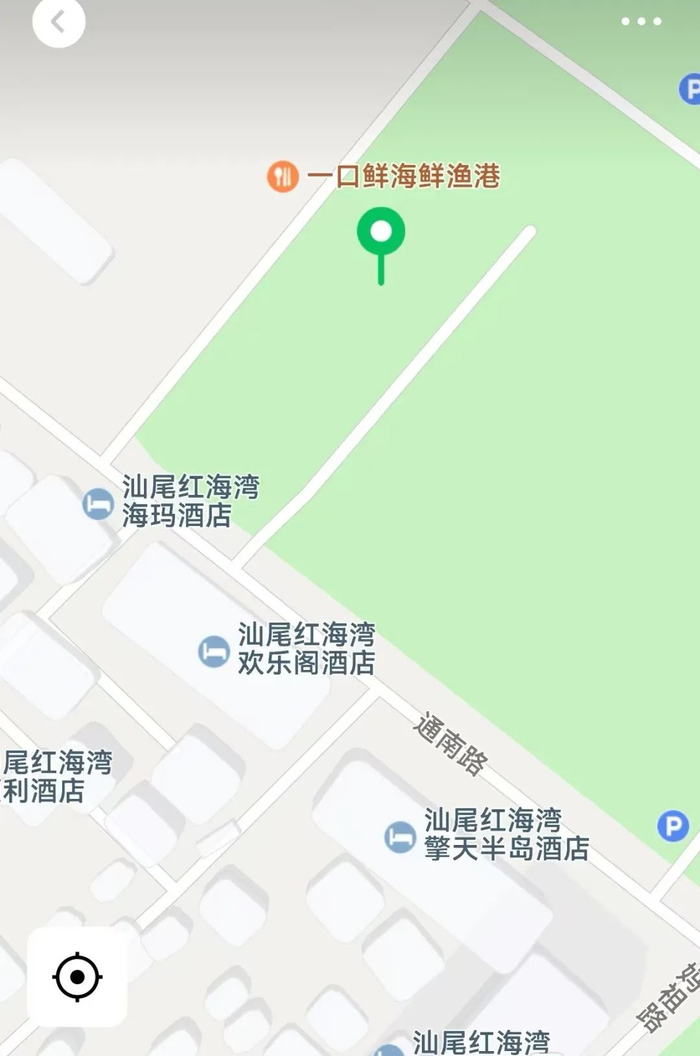Select the 汕尾红海湾海玛酒店 hotel marker
The height and width of the screenshot is (1056, 700).
click(x=98, y=503)
